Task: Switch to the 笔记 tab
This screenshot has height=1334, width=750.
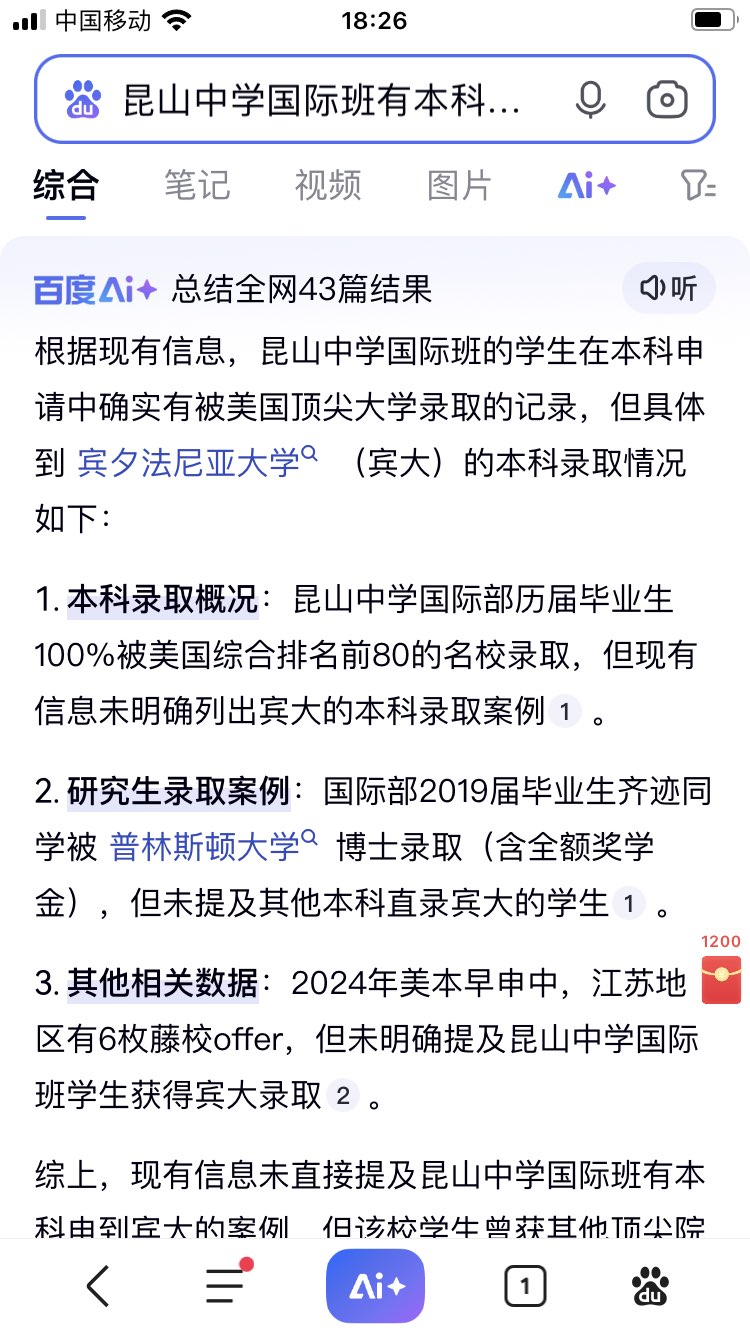Action: click(197, 185)
